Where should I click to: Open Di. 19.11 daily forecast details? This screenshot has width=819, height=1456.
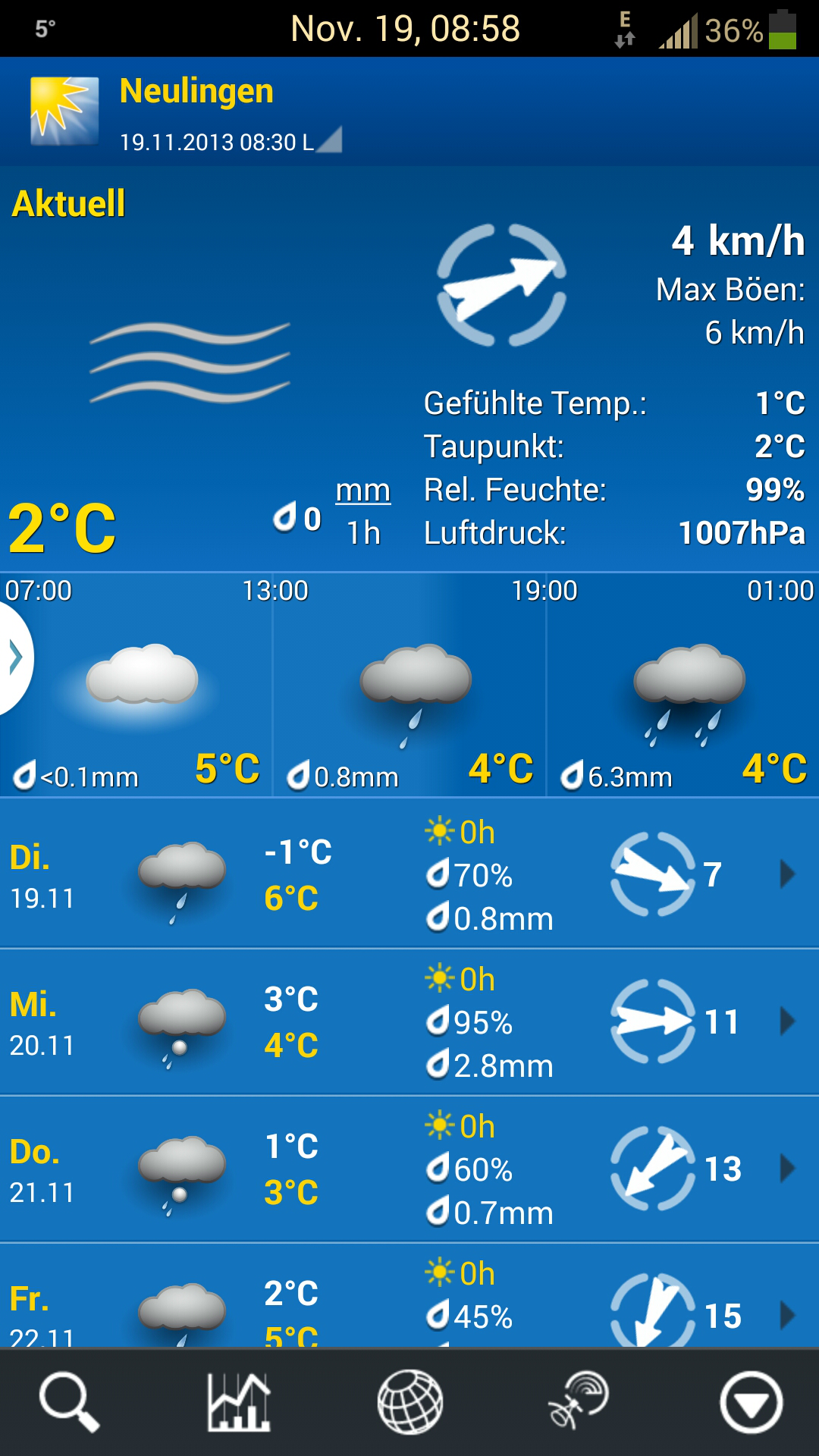pos(409,874)
